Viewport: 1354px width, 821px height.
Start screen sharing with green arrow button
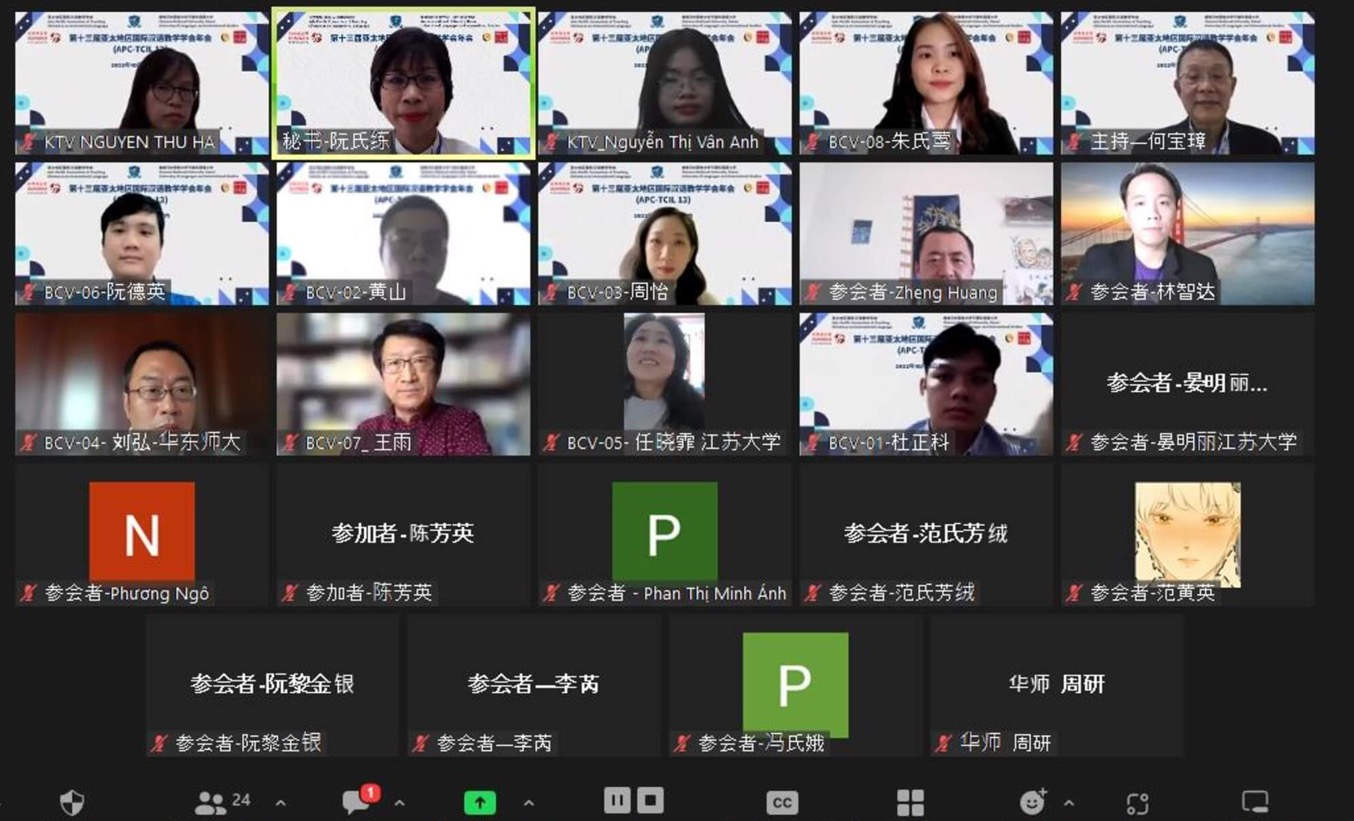[x=480, y=802]
